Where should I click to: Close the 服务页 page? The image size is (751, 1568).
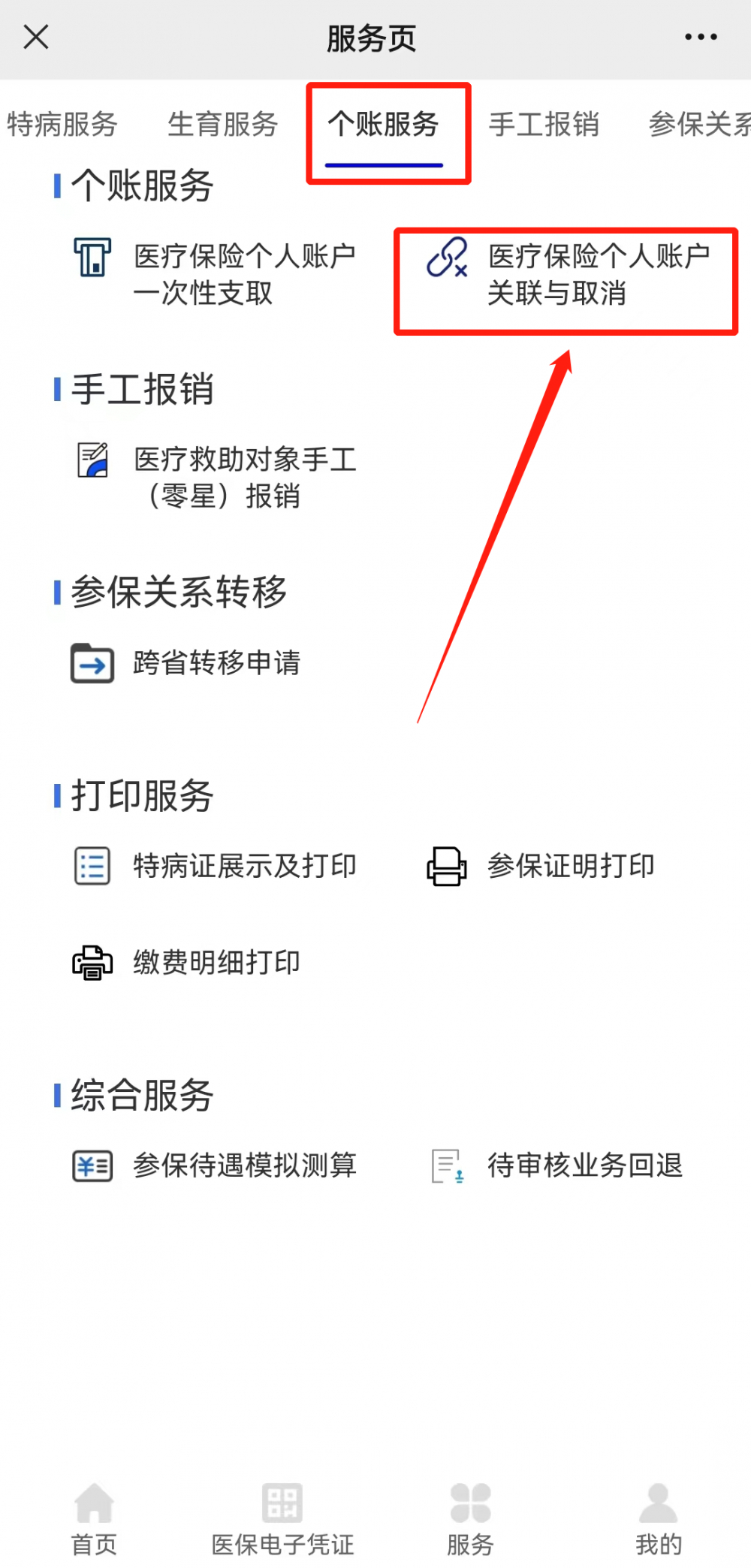pos(35,37)
